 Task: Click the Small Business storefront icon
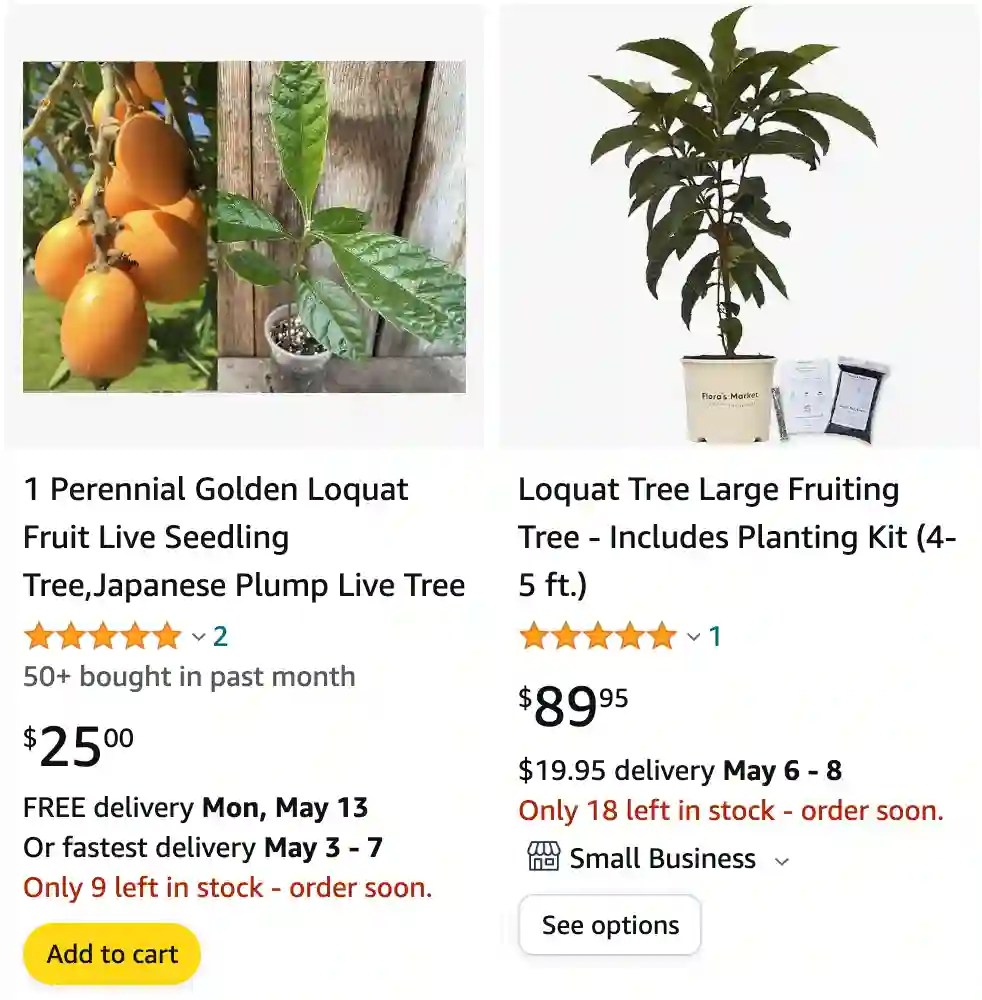click(543, 858)
